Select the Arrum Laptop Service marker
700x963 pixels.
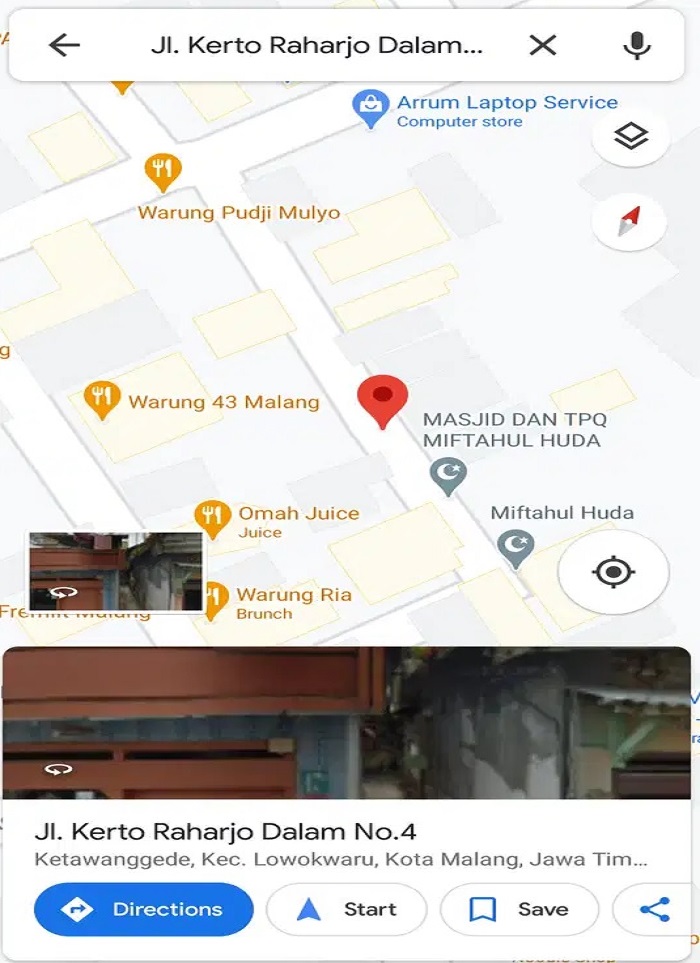[x=372, y=109]
